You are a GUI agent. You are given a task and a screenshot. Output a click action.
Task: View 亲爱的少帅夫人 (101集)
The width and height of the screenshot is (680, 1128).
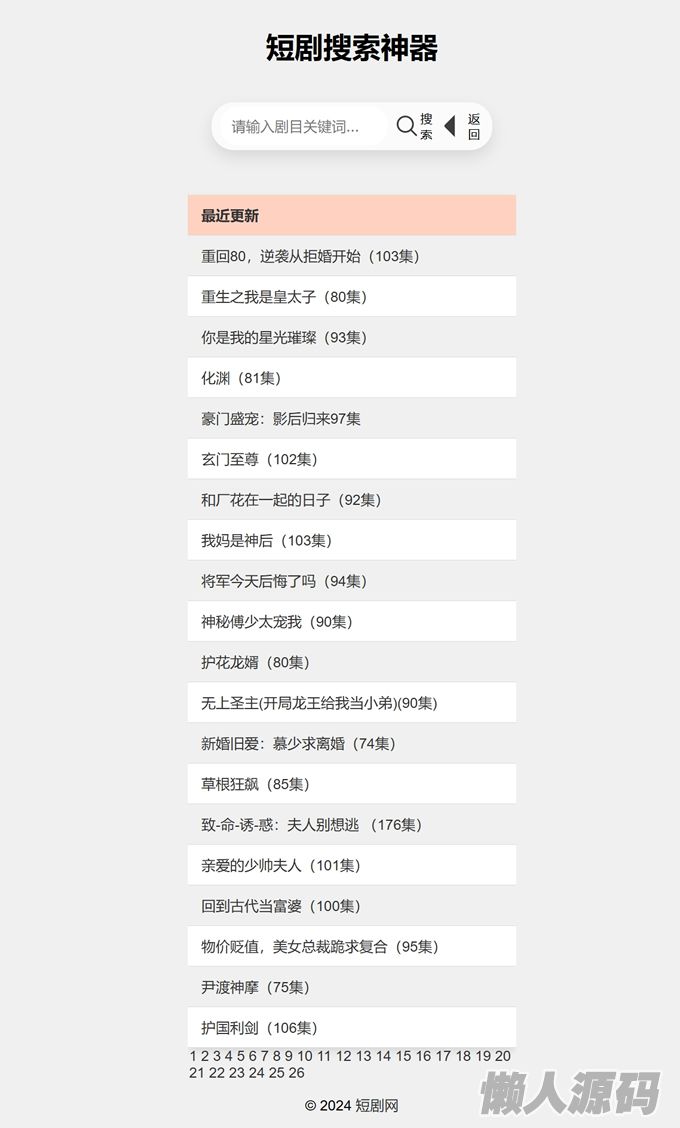281,866
